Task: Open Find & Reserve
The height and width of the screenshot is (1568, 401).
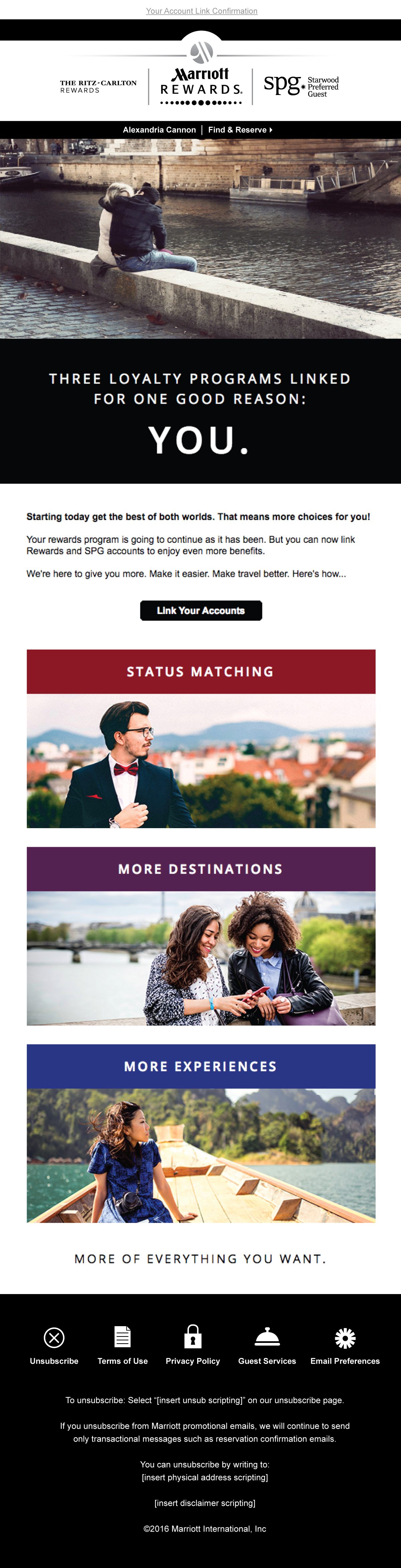Action: tap(240, 130)
